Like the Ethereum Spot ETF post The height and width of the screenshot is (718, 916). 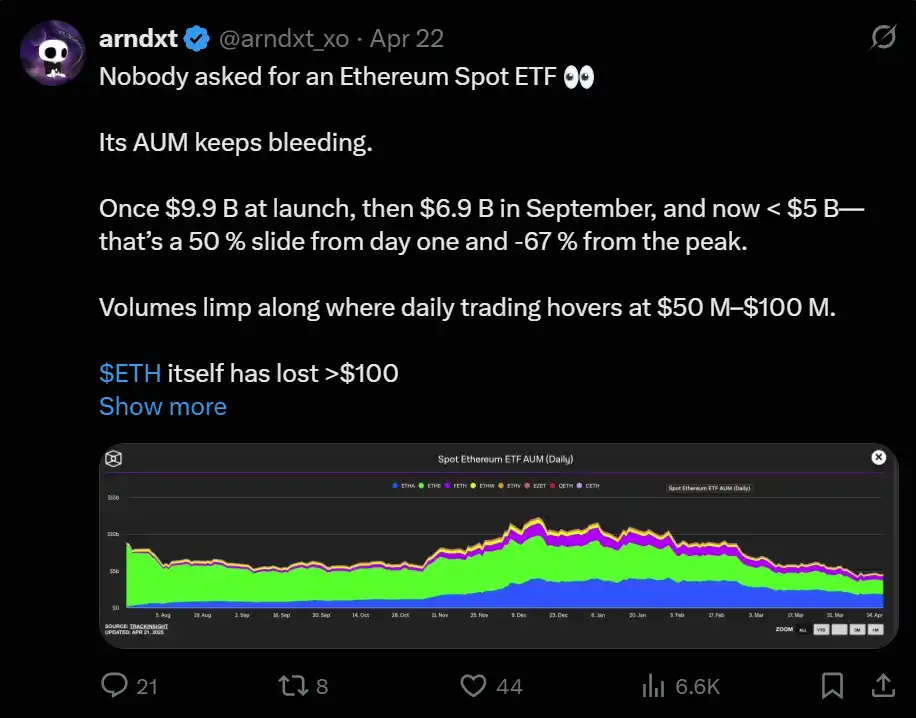click(x=472, y=685)
